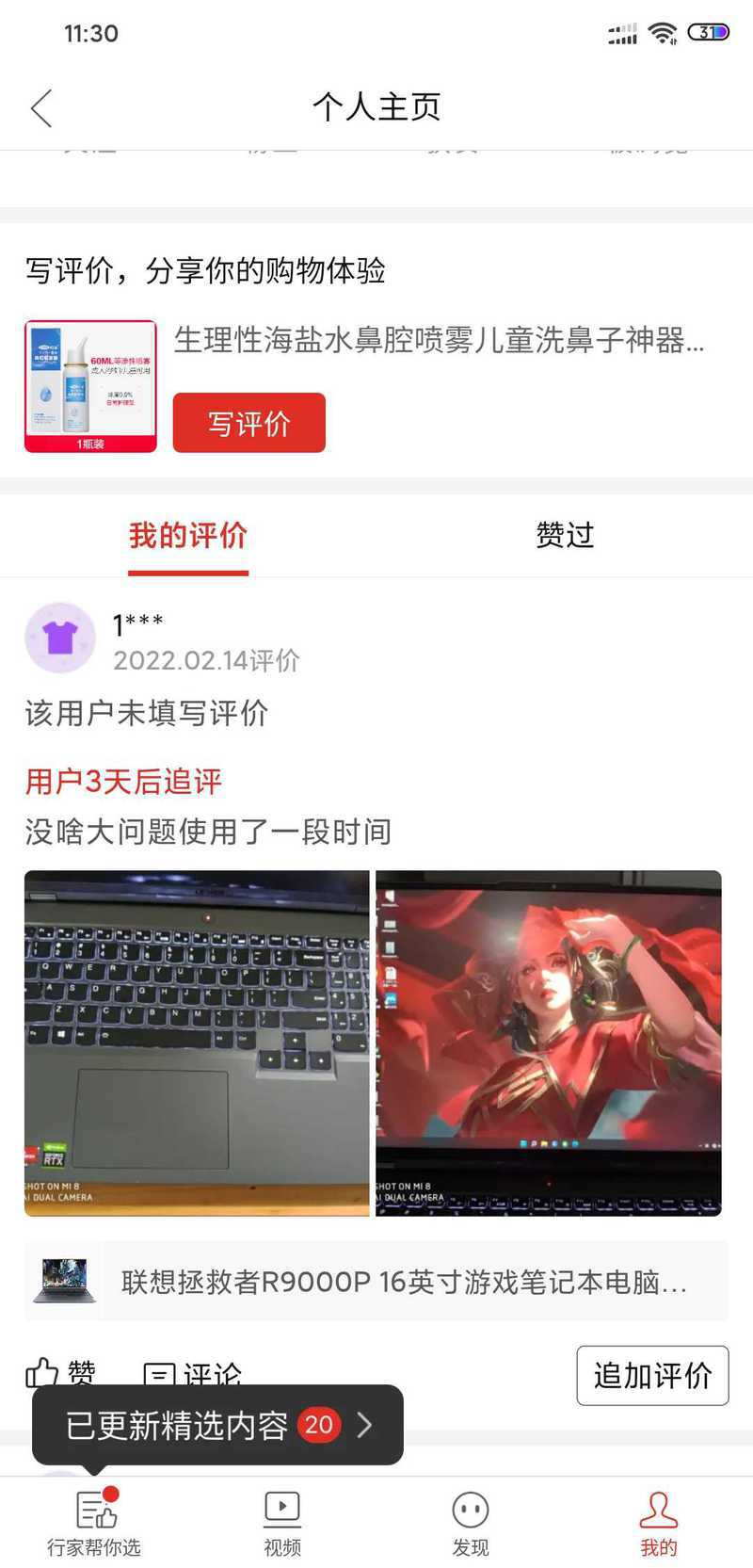Open the 已更新精选内容 popup
This screenshot has height=1568, width=753.
218,1425
